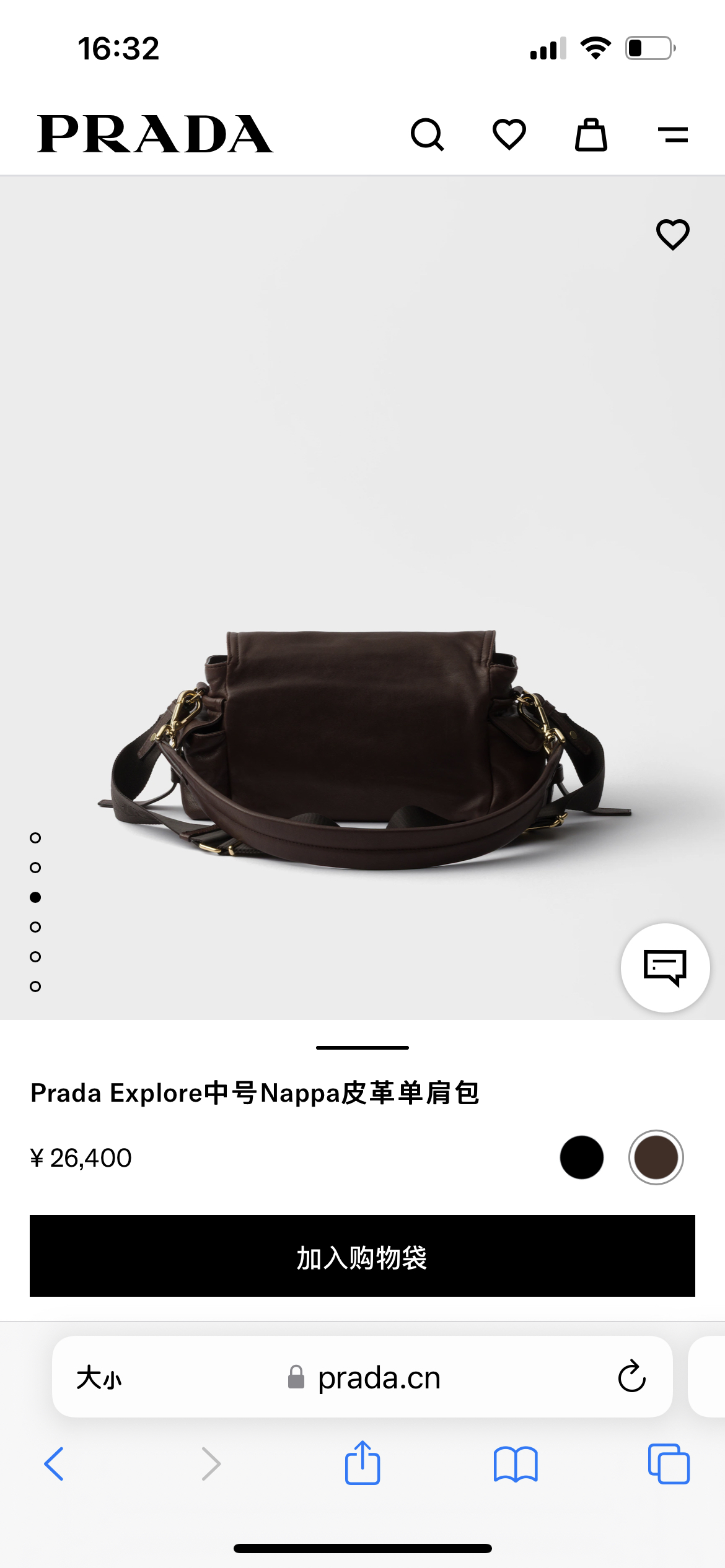Screen dimensions: 725x1568
Task: Tap the Prada logo to go home
Action: click(x=155, y=134)
